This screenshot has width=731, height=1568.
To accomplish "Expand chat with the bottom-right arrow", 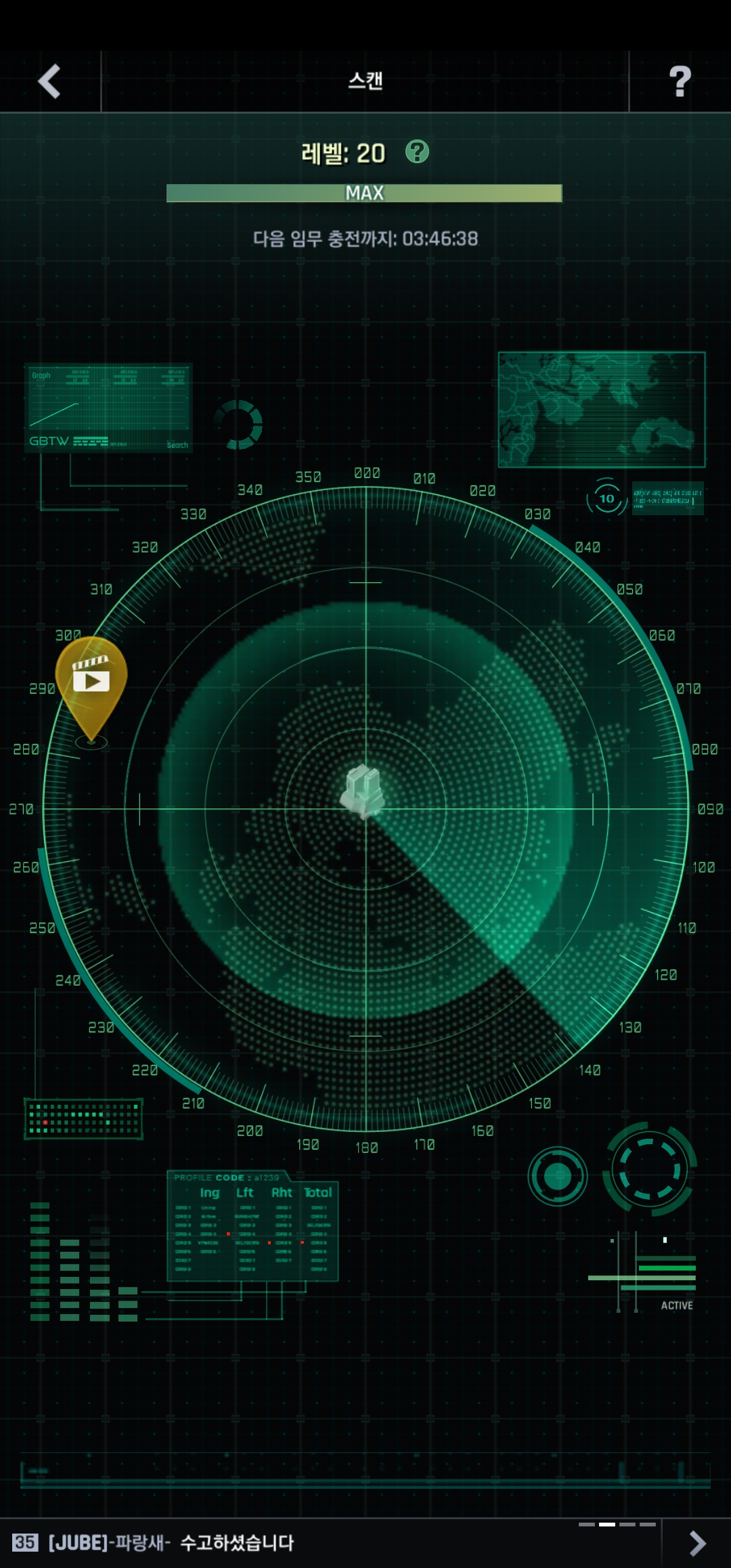I will click(697, 1543).
